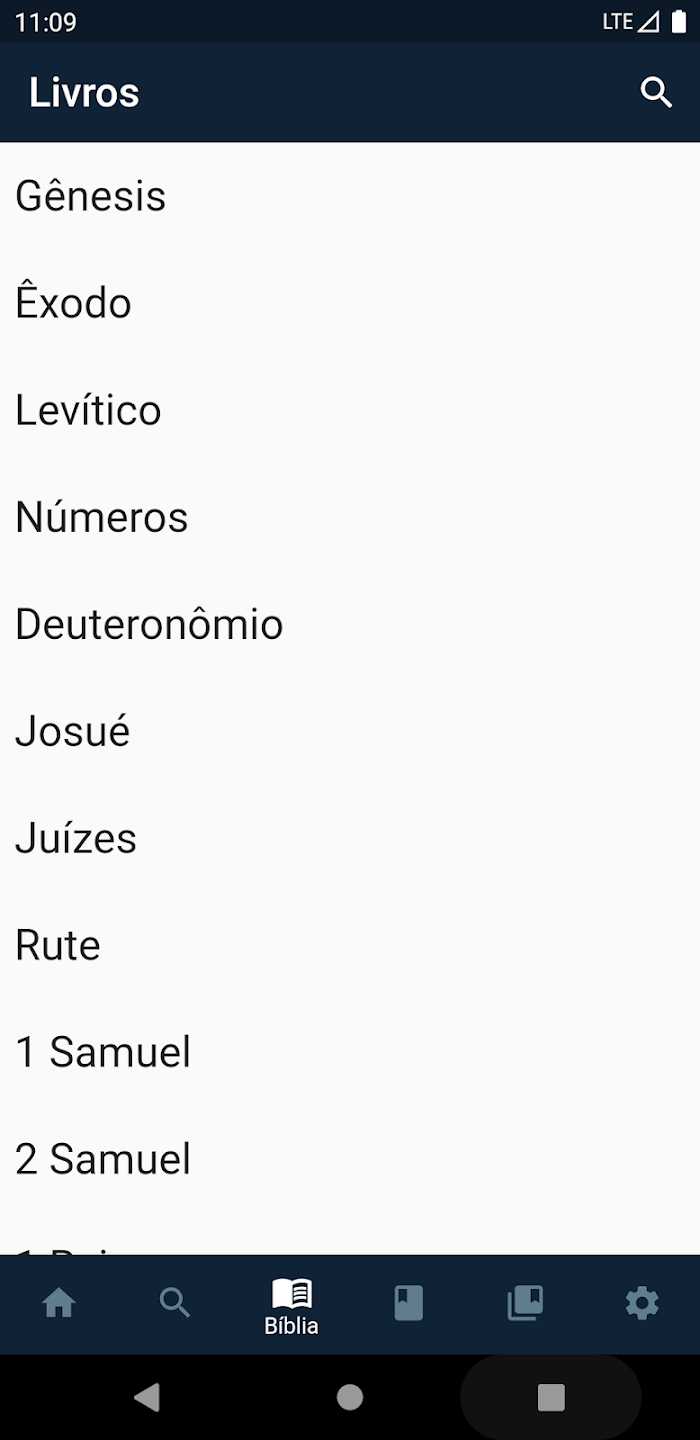Open 1 Samuel
The height and width of the screenshot is (1440, 700).
click(x=350, y=1052)
